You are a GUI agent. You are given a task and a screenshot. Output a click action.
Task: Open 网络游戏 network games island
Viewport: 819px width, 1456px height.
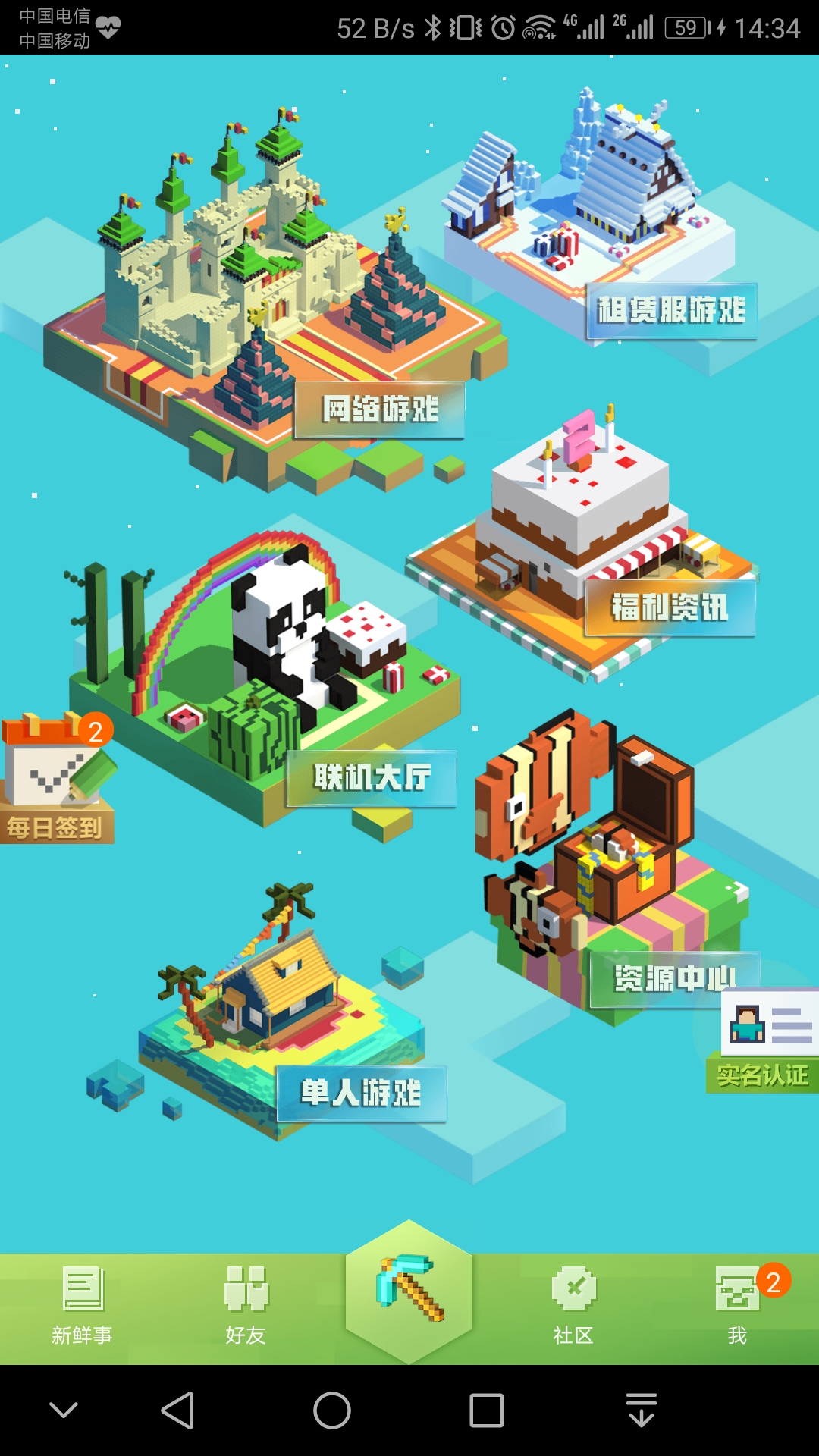(x=379, y=410)
